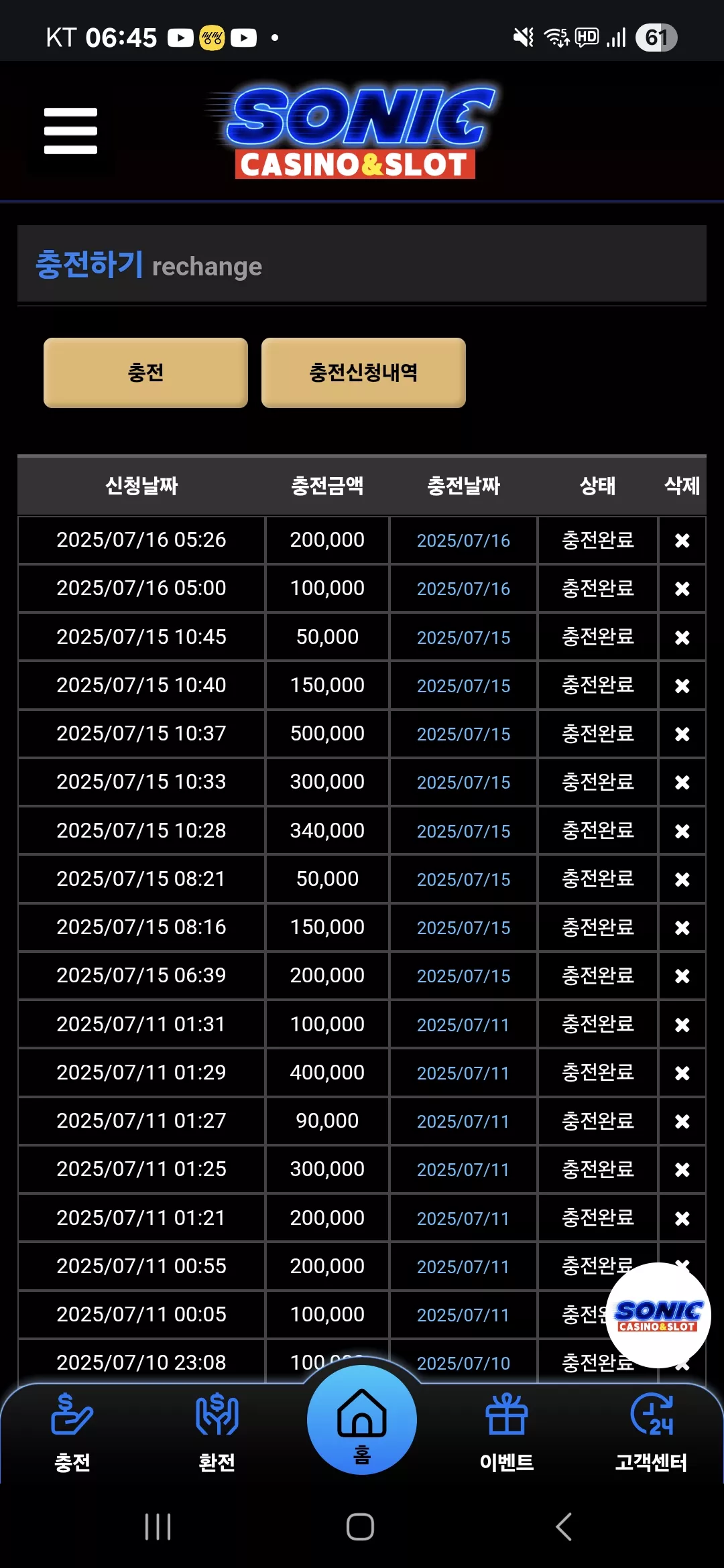Viewport: 724px width, 1568px height.
Task: Remove the 2025/07/15 10:37 500,000 entry
Action: [x=682, y=734]
